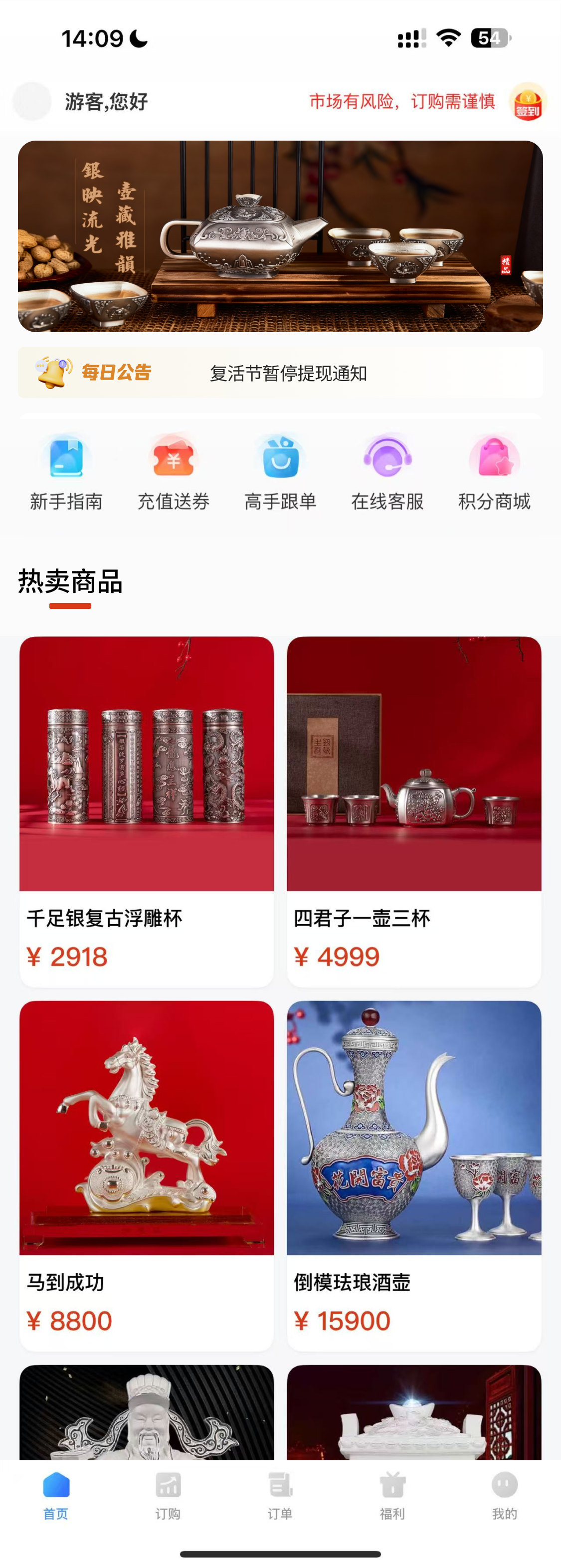Tap the 签到 check-in icon
The height and width of the screenshot is (1568, 561).
click(528, 102)
